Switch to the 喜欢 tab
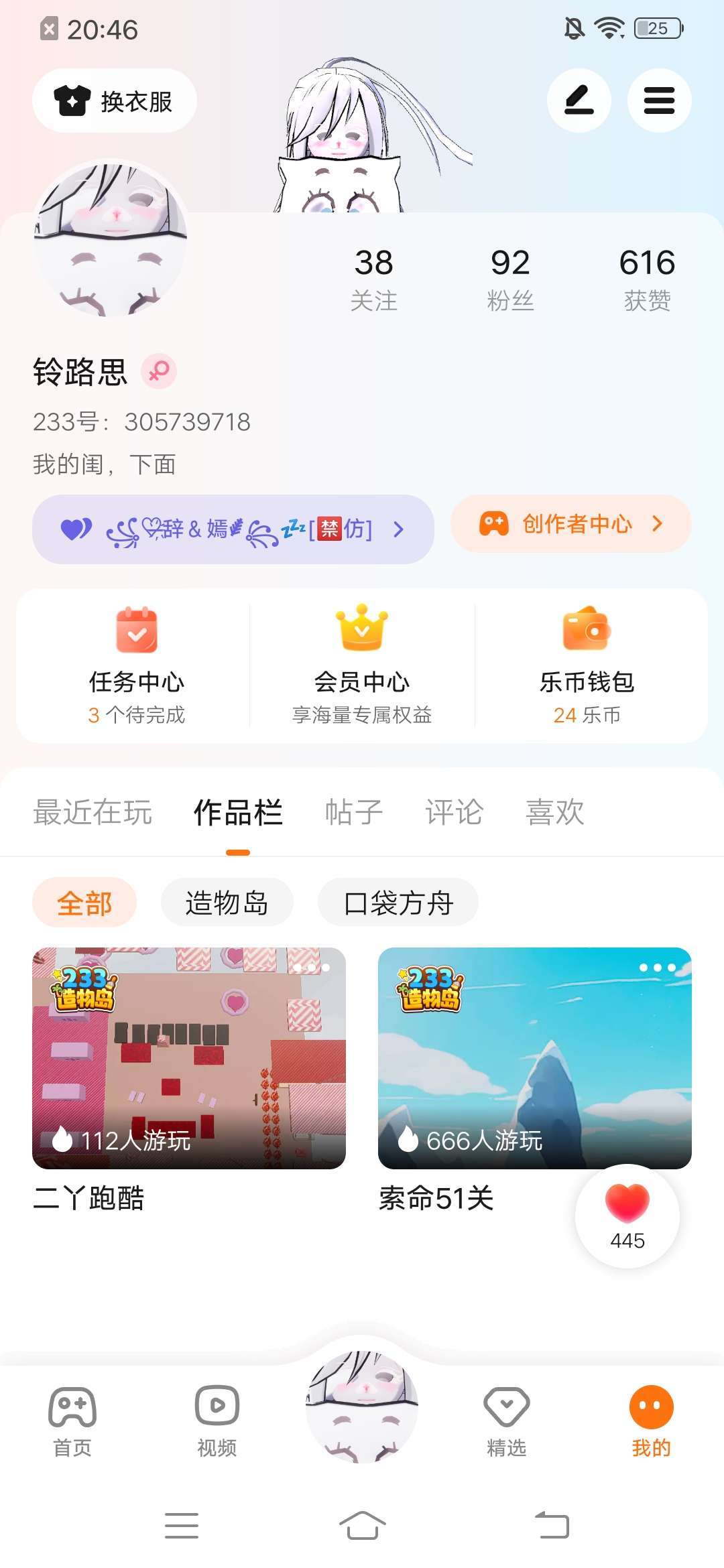Screen dimensions: 724x1568 click(554, 812)
